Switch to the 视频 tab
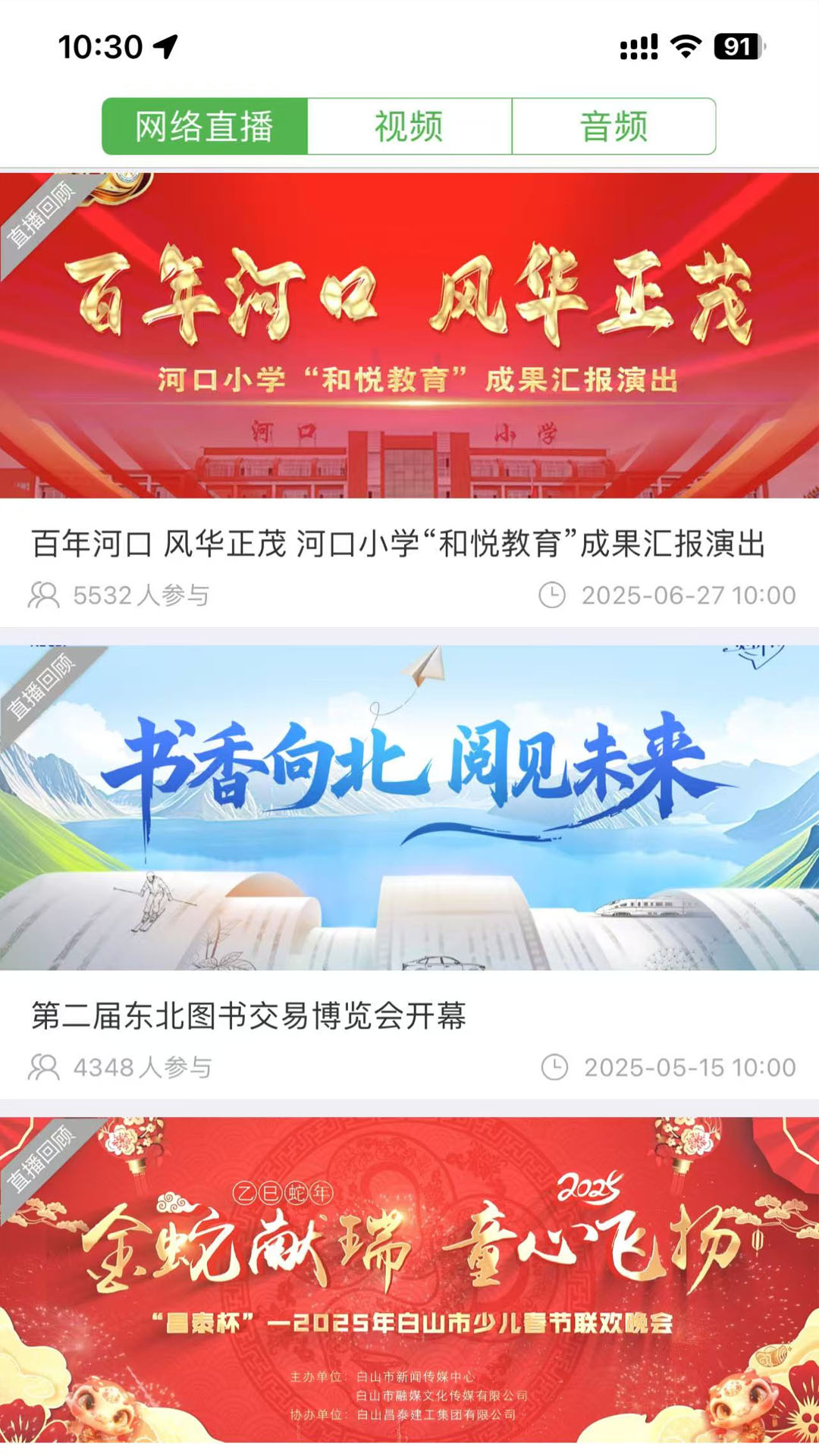819x1456 pixels. point(409,127)
